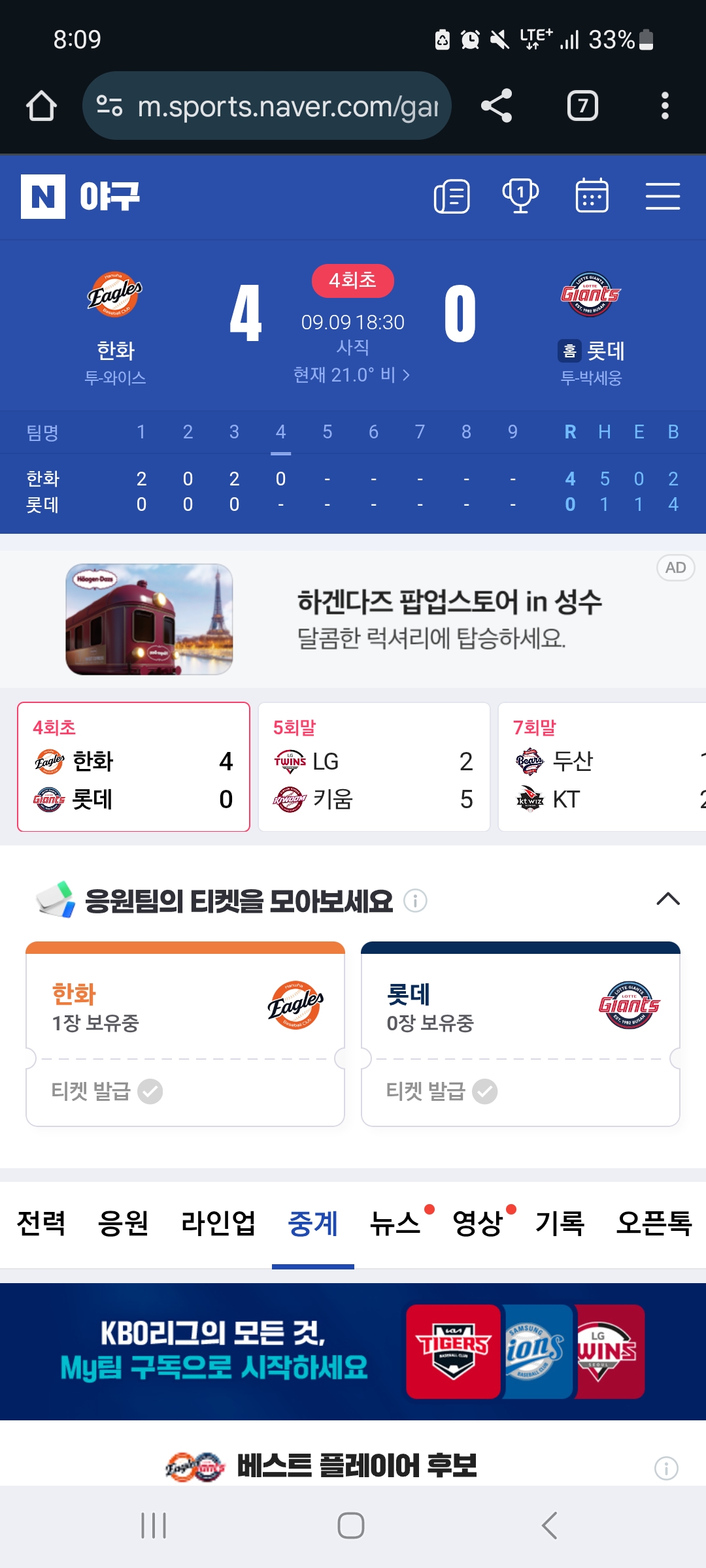The width and height of the screenshot is (706, 1568).
Task: Open the browser three-dot overflow menu
Action: [665, 106]
